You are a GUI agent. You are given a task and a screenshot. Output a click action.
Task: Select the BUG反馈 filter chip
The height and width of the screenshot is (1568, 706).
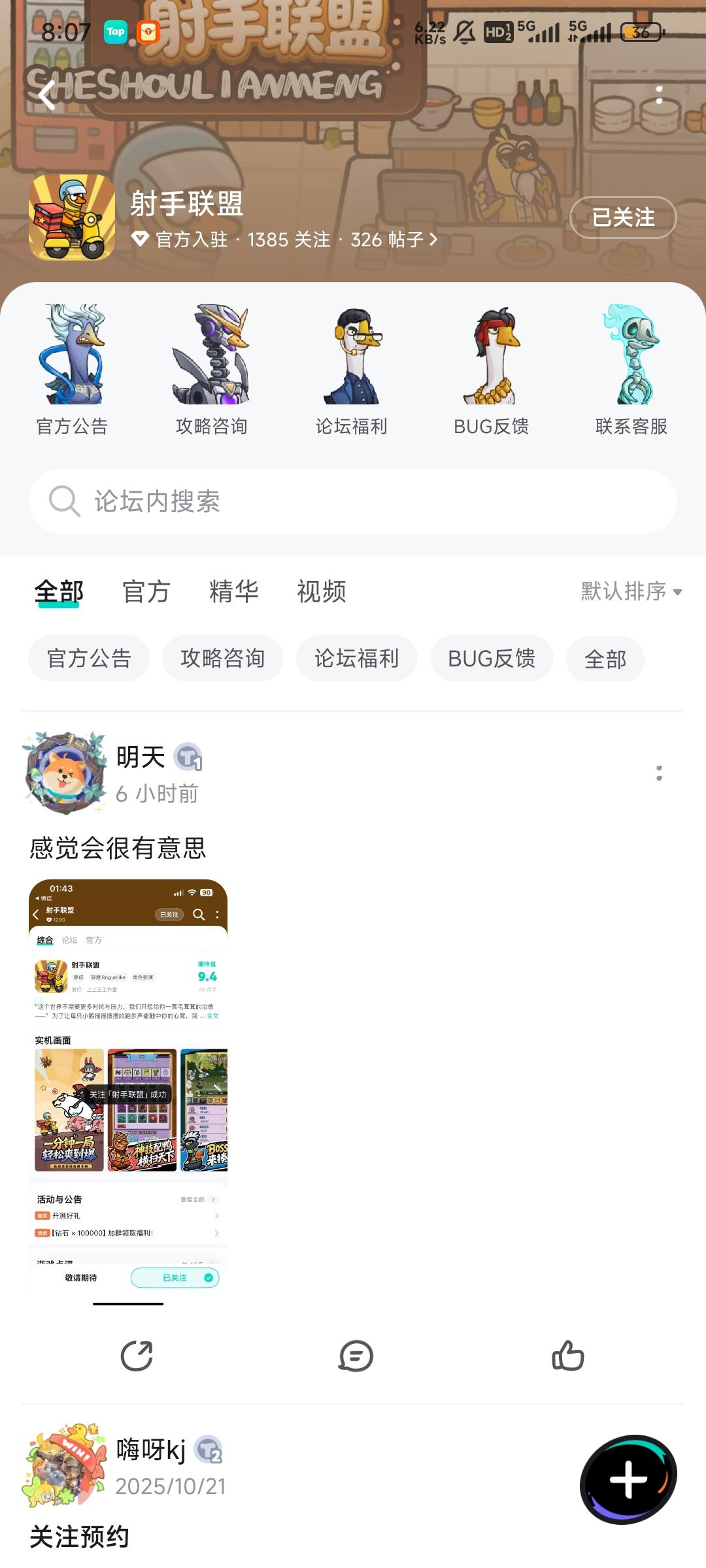pos(492,659)
